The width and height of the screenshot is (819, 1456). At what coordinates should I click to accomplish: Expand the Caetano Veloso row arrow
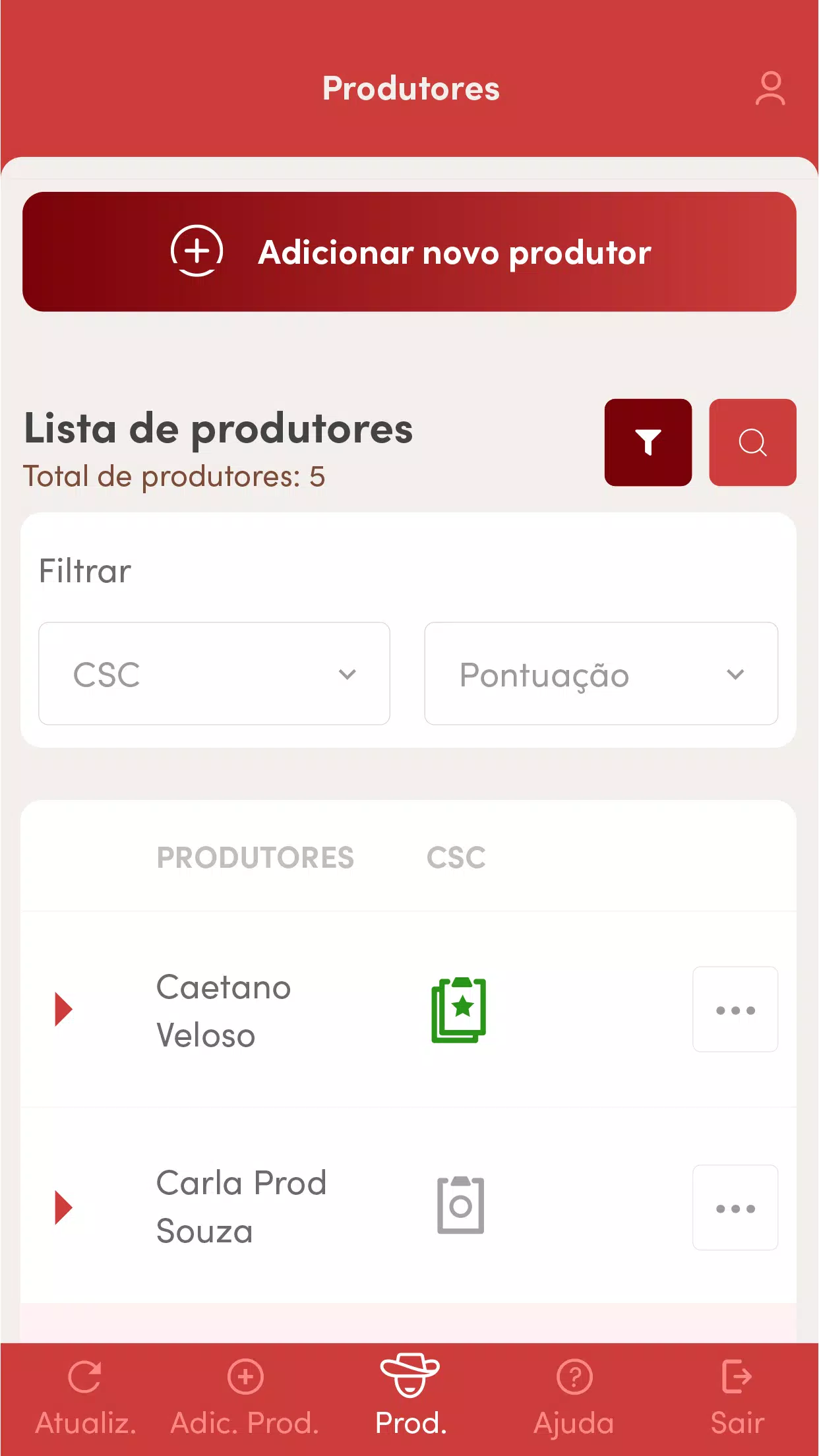[x=63, y=1009]
